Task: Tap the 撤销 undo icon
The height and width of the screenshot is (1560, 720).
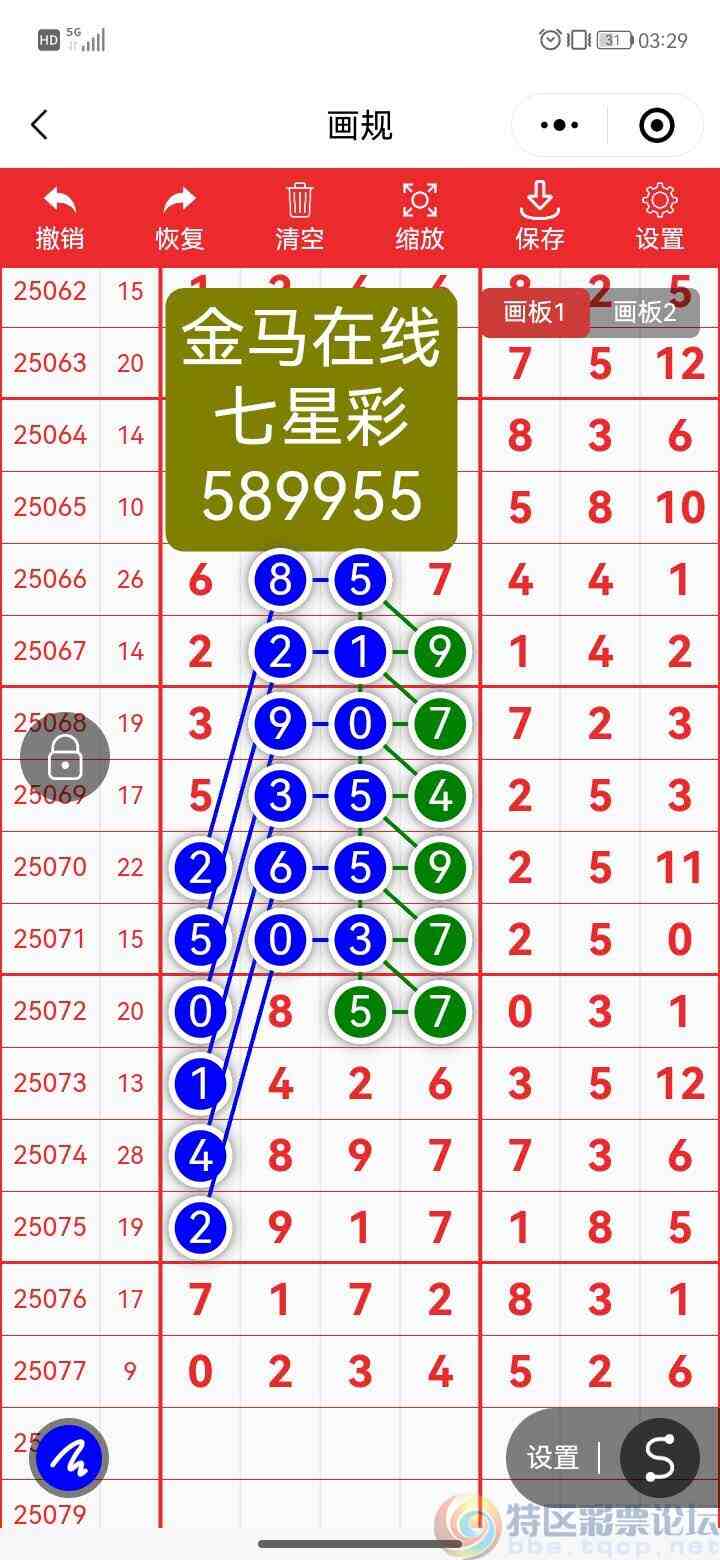Action: 59,199
